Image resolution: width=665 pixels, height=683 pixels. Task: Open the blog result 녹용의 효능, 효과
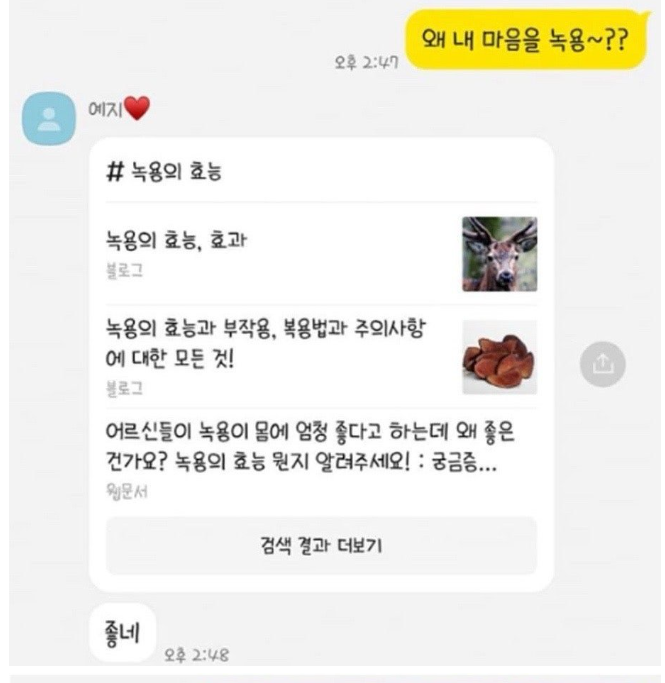tap(321, 253)
